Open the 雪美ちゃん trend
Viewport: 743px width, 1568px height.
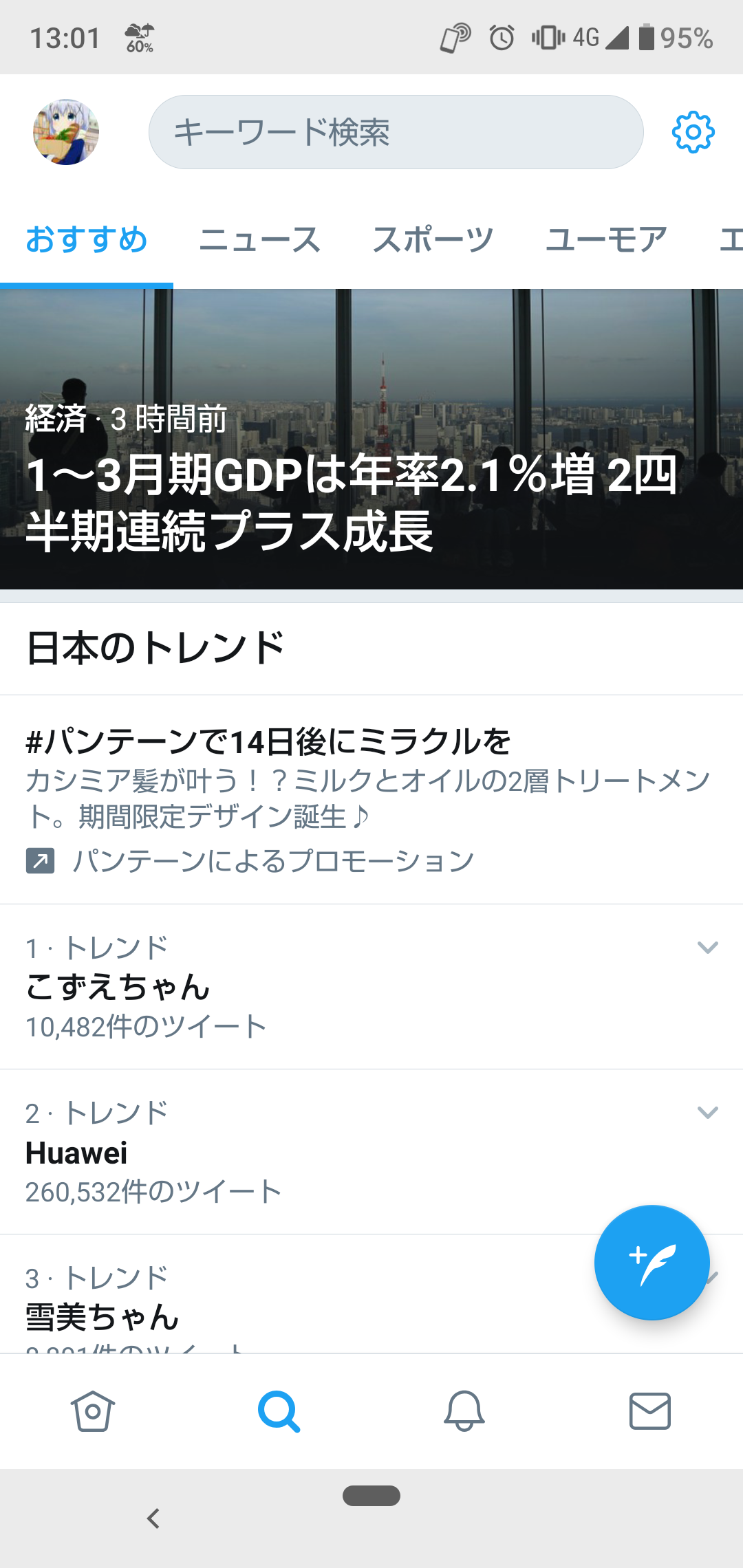coord(103,1316)
